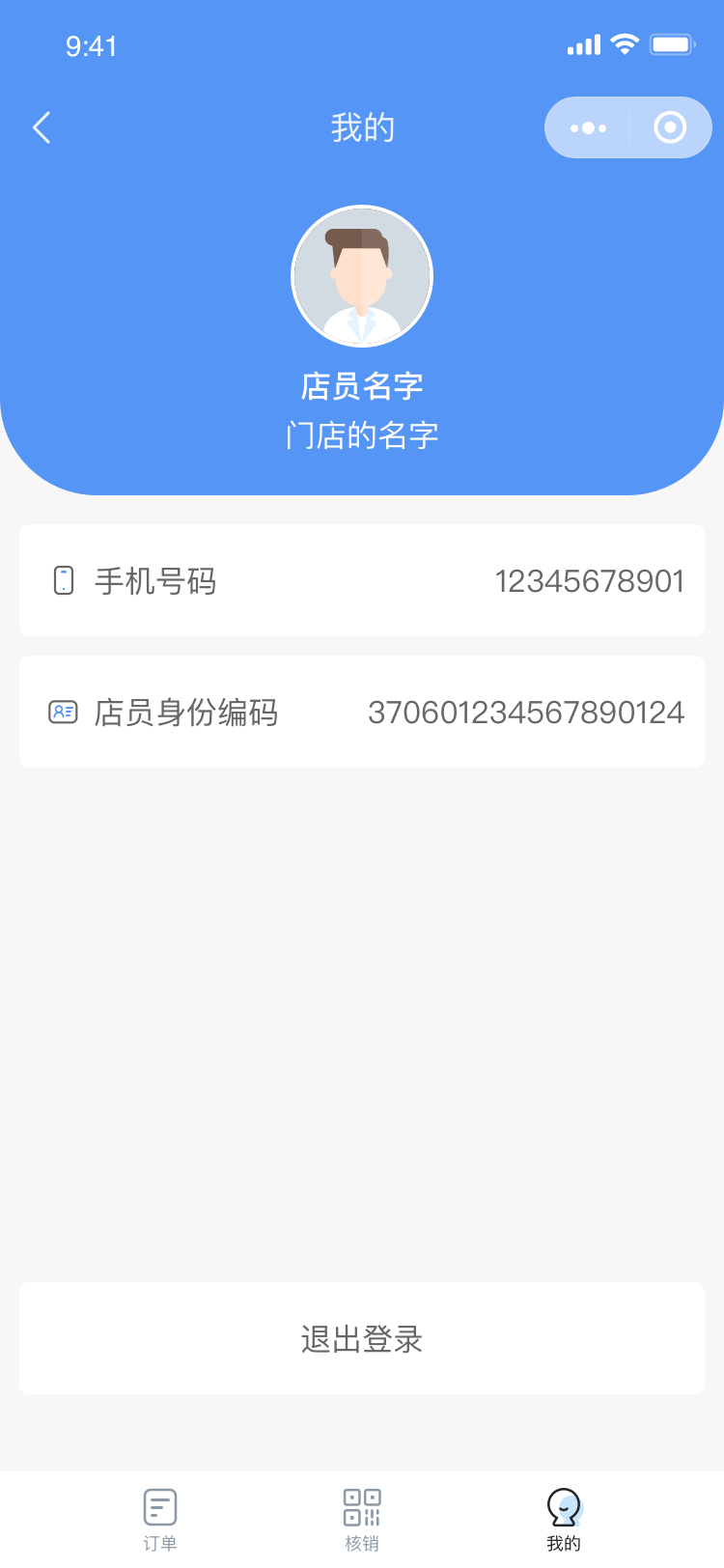Tap the staff profile avatar

coord(362,277)
